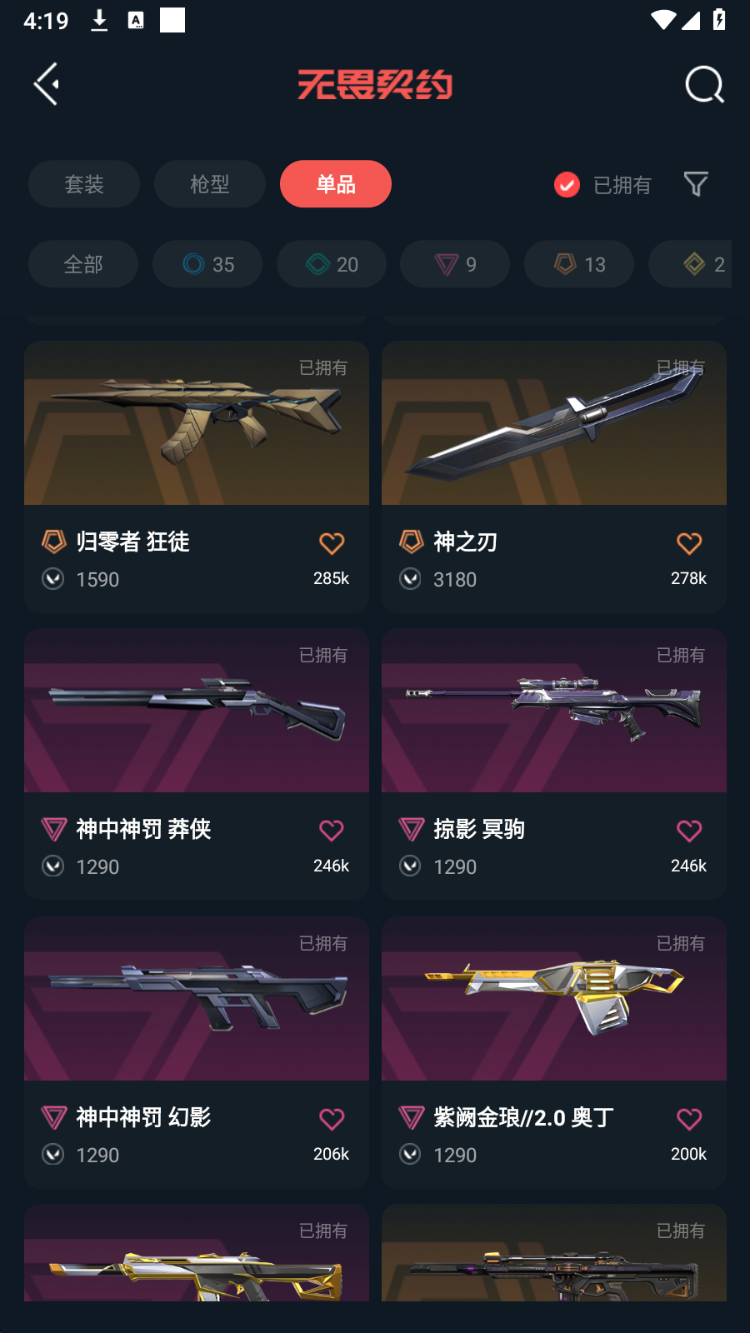Switch to the 套装 tab
This screenshot has width=750, height=1333.
click(x=84, y=184)
